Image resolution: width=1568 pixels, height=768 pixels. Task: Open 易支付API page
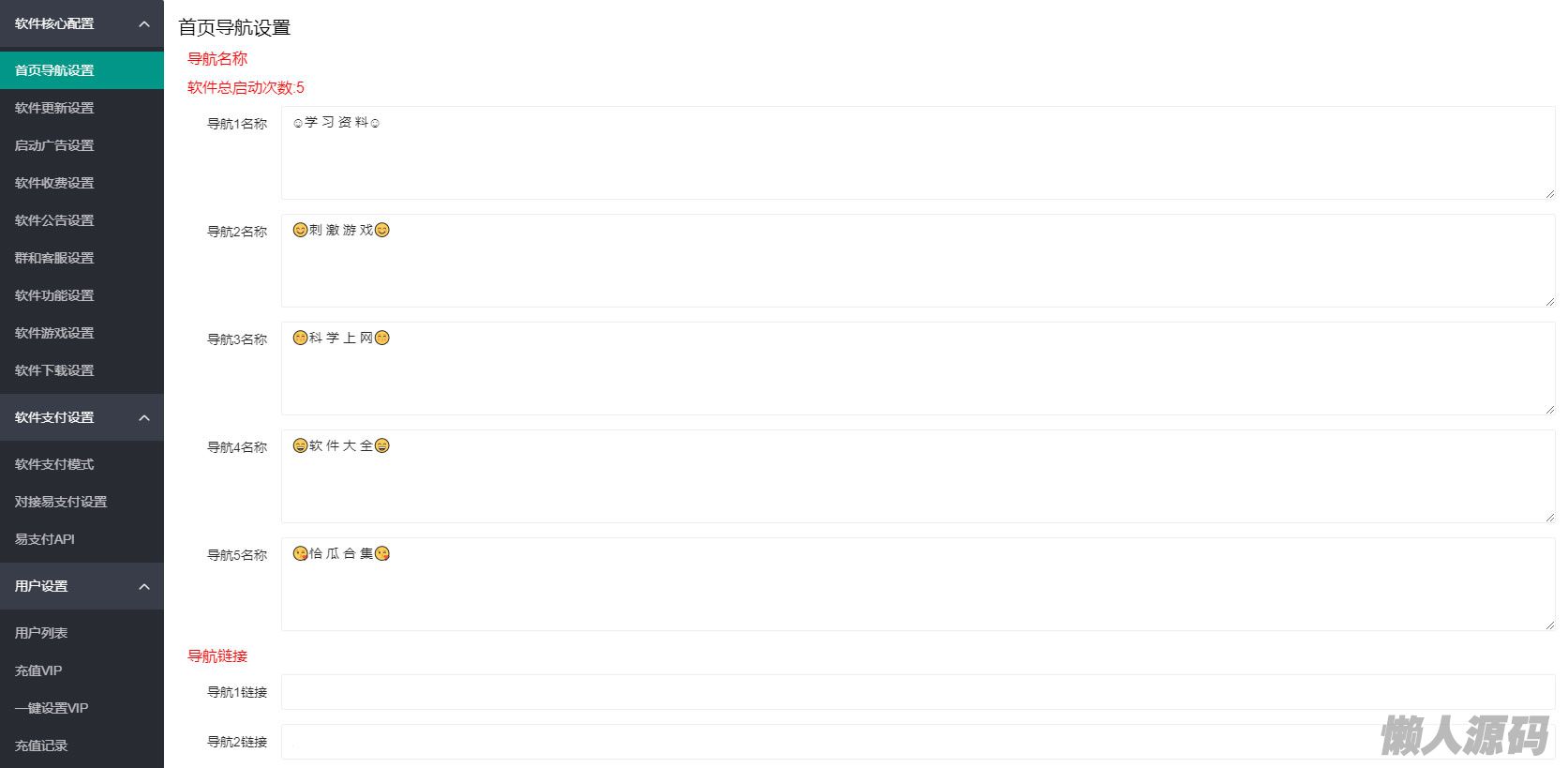tap(45, 539)
